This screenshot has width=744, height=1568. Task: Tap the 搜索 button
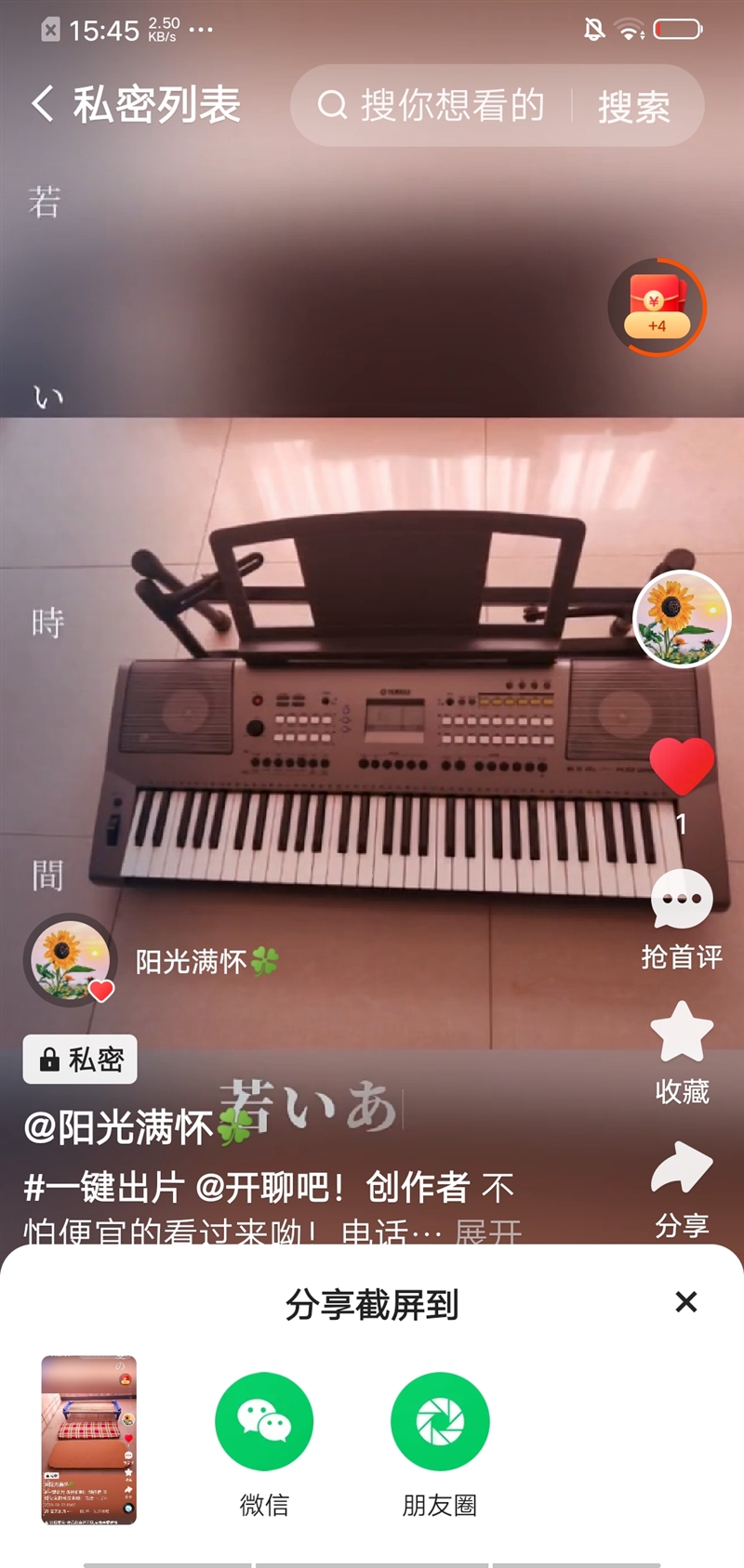(633, 106)
